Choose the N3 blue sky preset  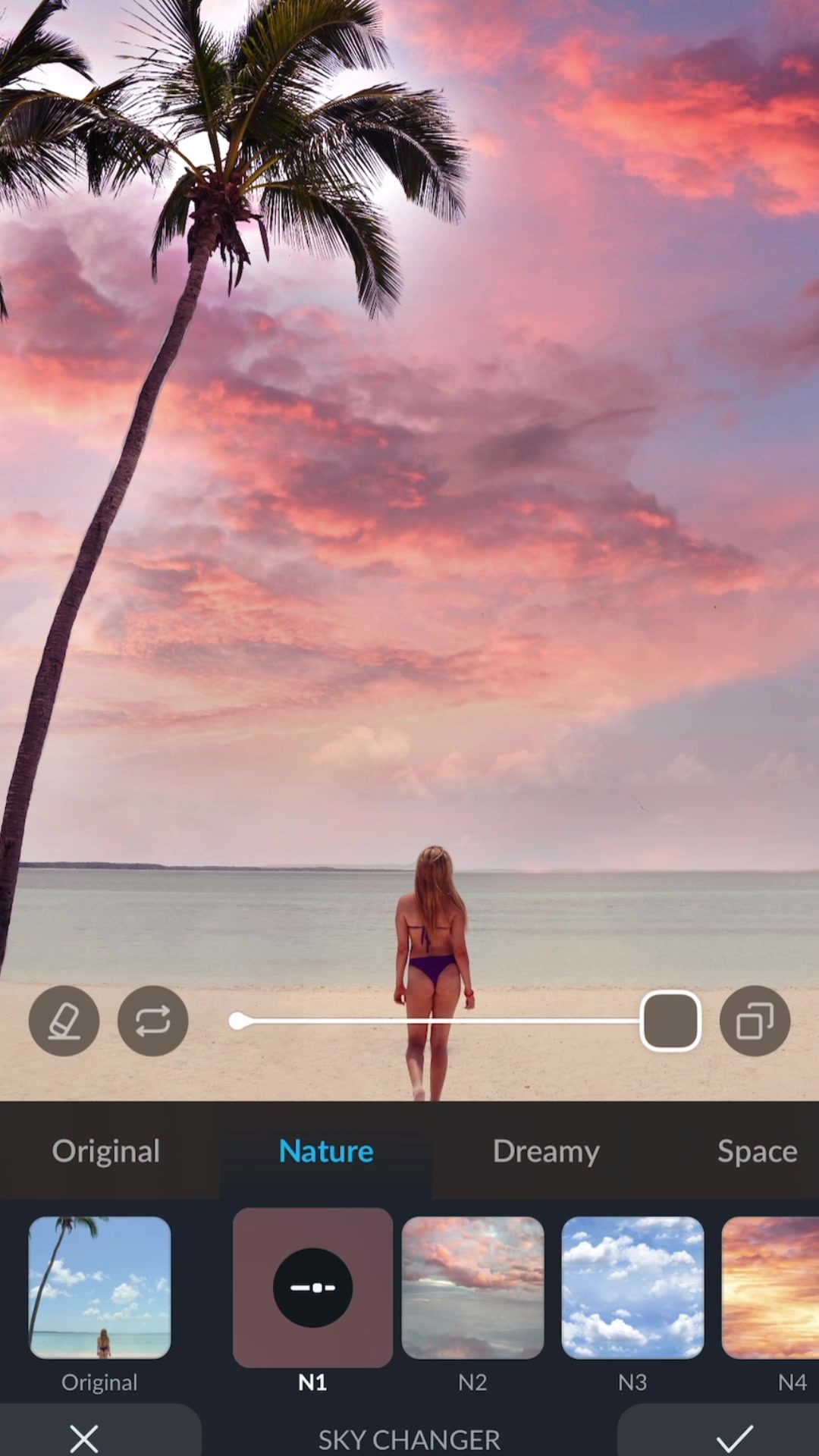632,1288
